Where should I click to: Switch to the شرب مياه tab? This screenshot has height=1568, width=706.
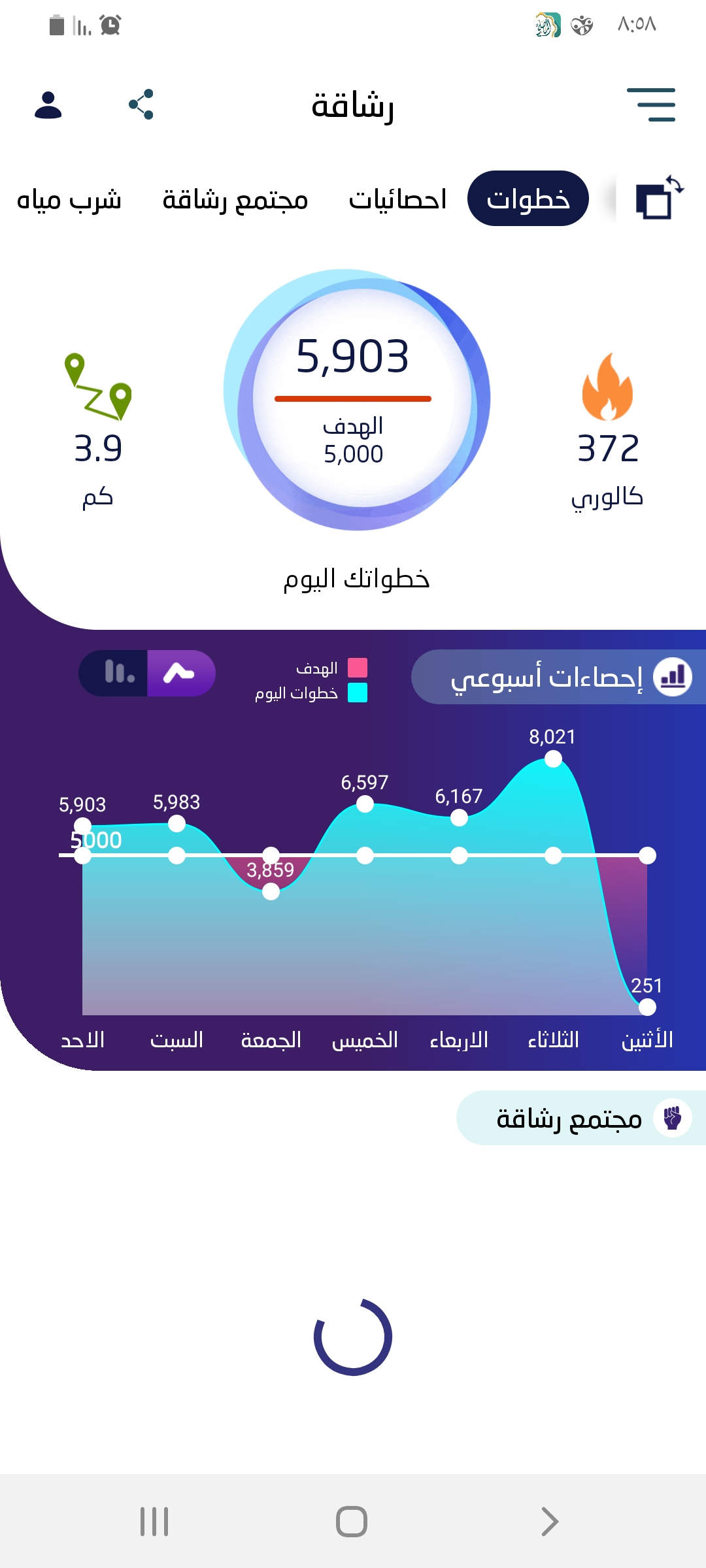point(69,199)
